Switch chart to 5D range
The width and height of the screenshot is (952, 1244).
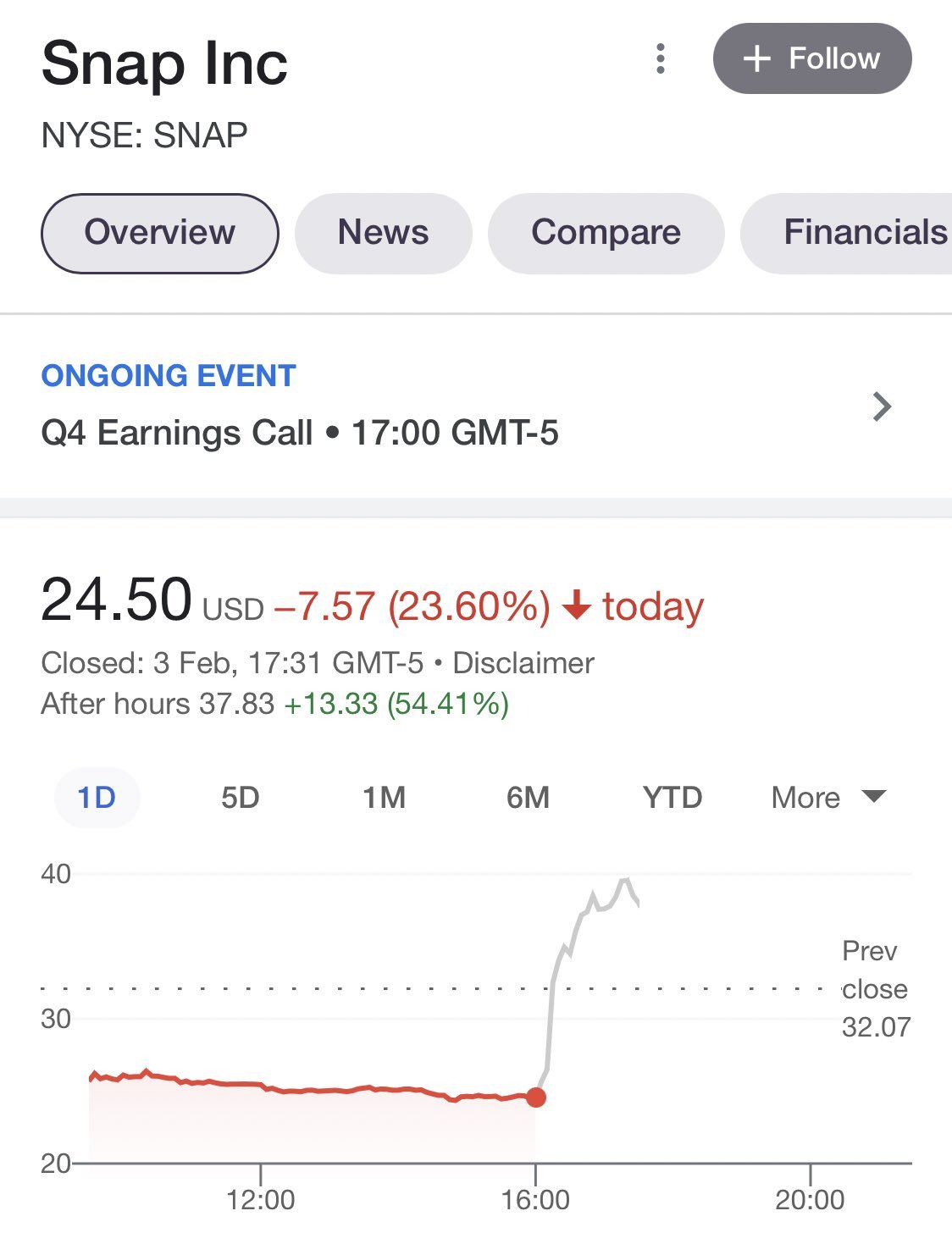(x=240, y=797)
